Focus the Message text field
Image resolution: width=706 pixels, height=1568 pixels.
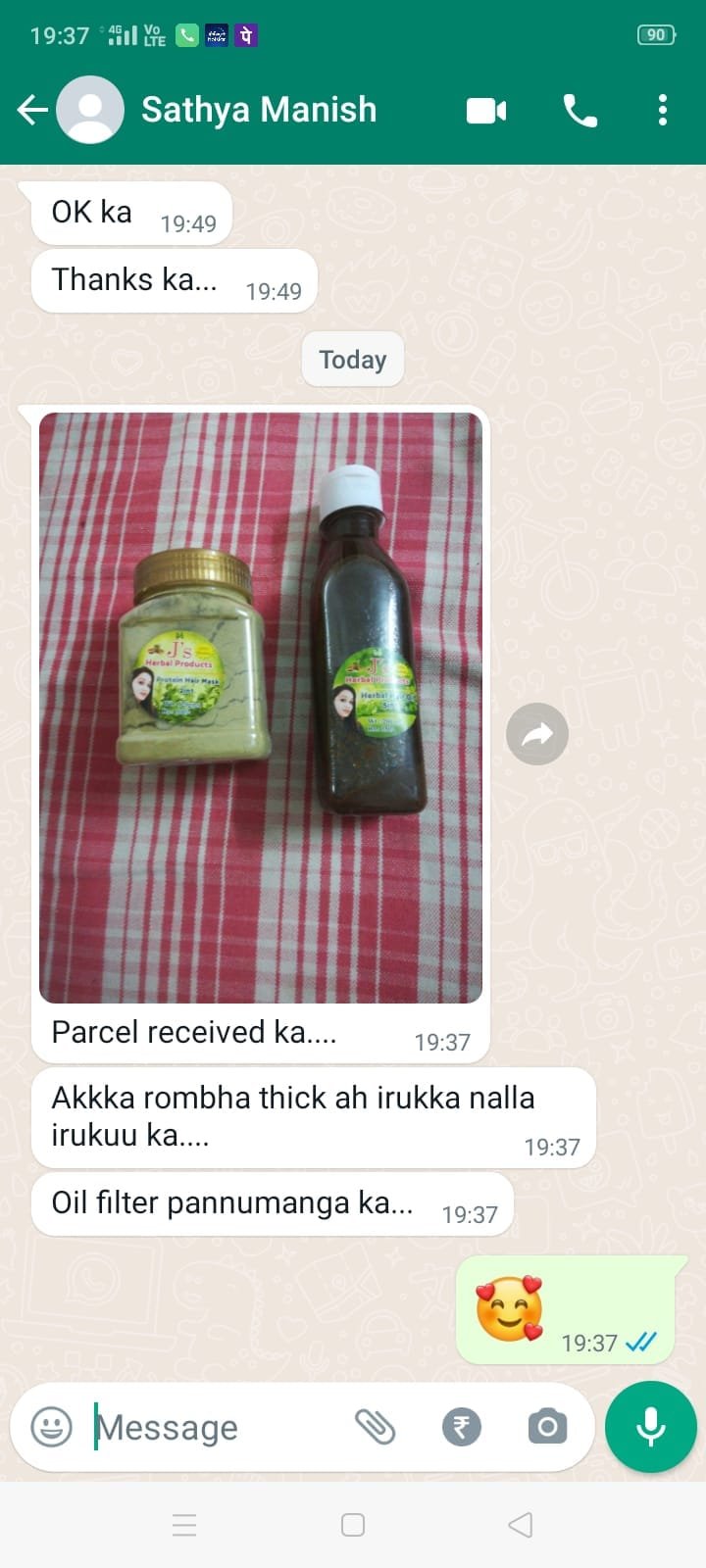216,1427
